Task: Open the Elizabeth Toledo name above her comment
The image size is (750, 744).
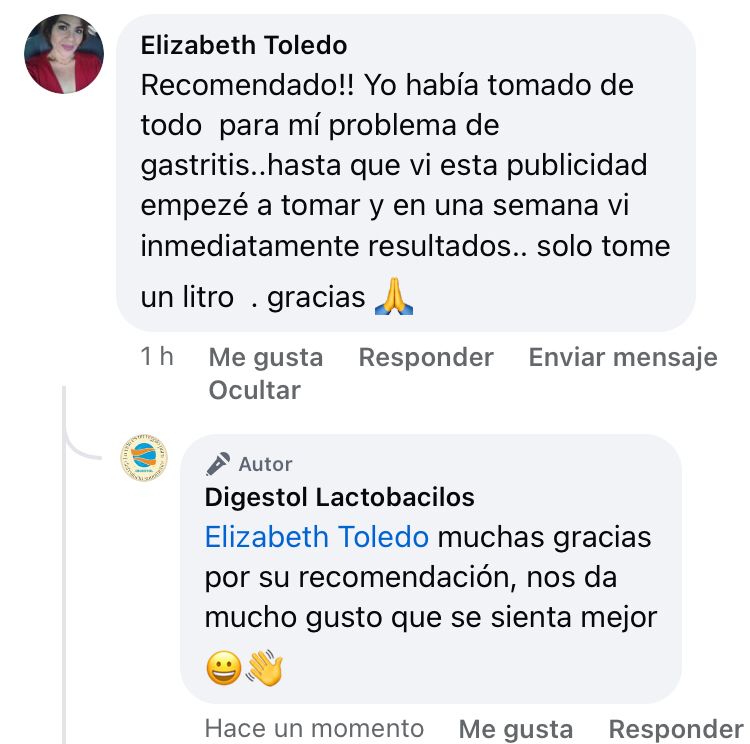Action: click(x=244, y=45)
